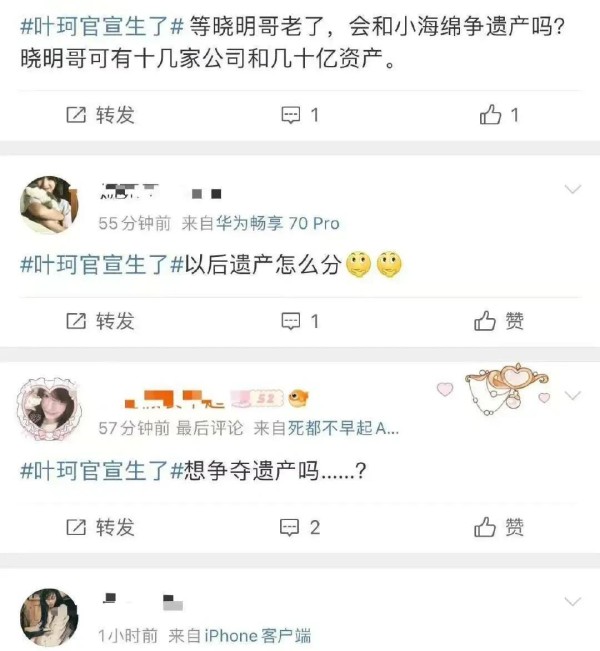Screen dimensions: 600x651
Task: Open hashtag #叶珂官宣生了# in the 以后遗产怎么分 post
Action: [x=99, y=265]
